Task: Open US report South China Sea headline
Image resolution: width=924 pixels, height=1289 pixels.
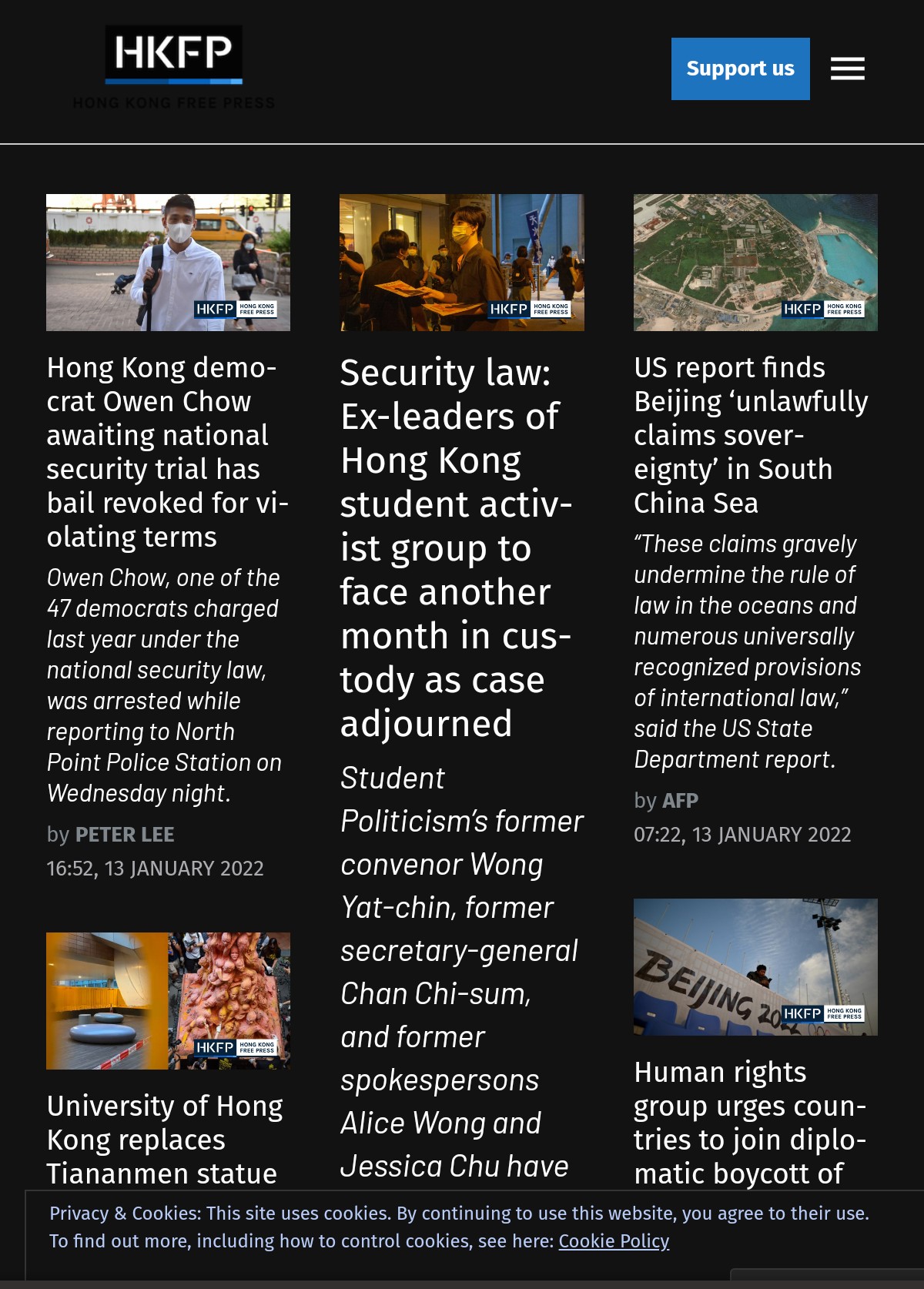Action: click(751, 435)
